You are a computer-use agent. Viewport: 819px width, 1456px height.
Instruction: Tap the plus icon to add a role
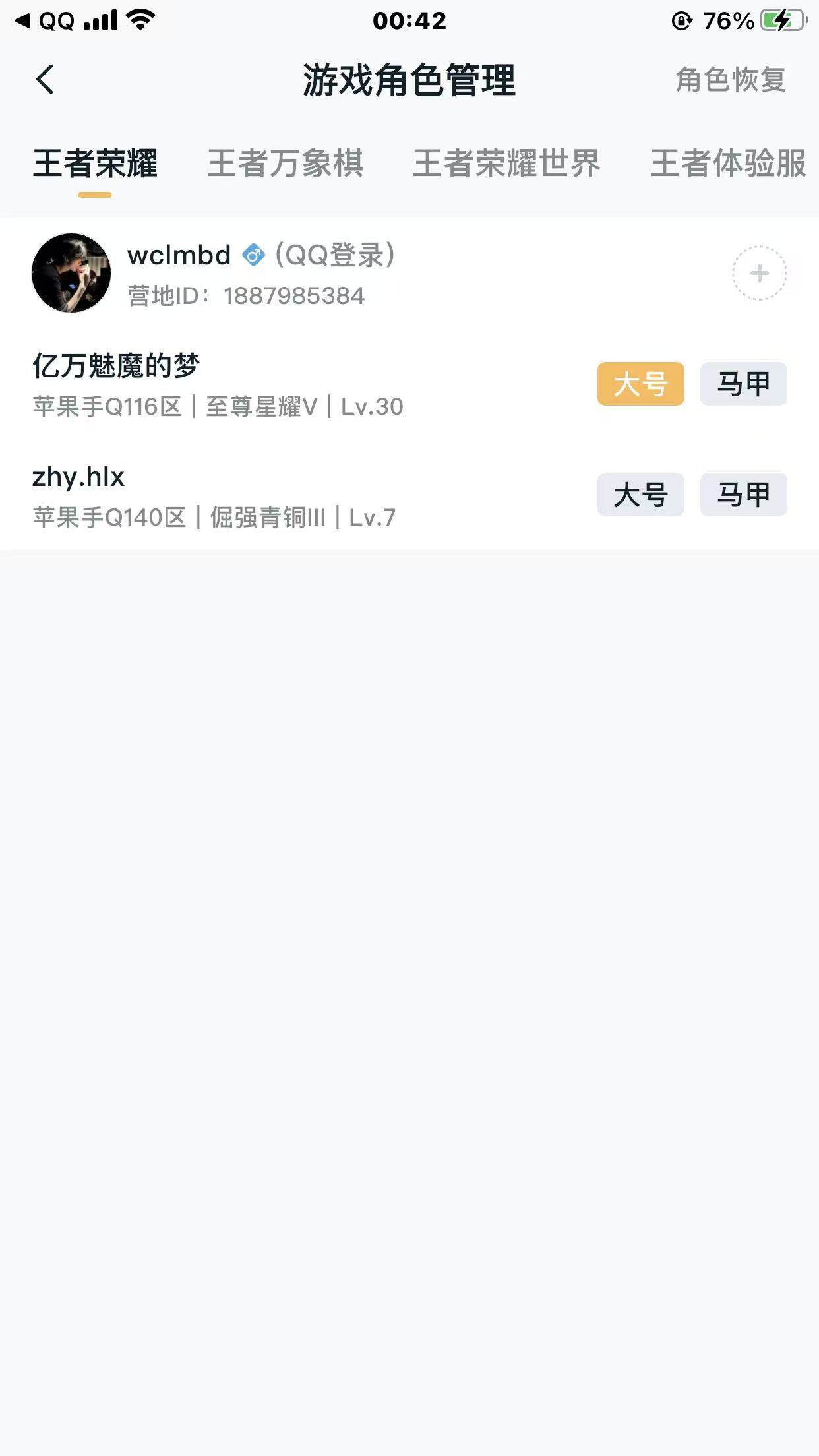pos(758,272)
